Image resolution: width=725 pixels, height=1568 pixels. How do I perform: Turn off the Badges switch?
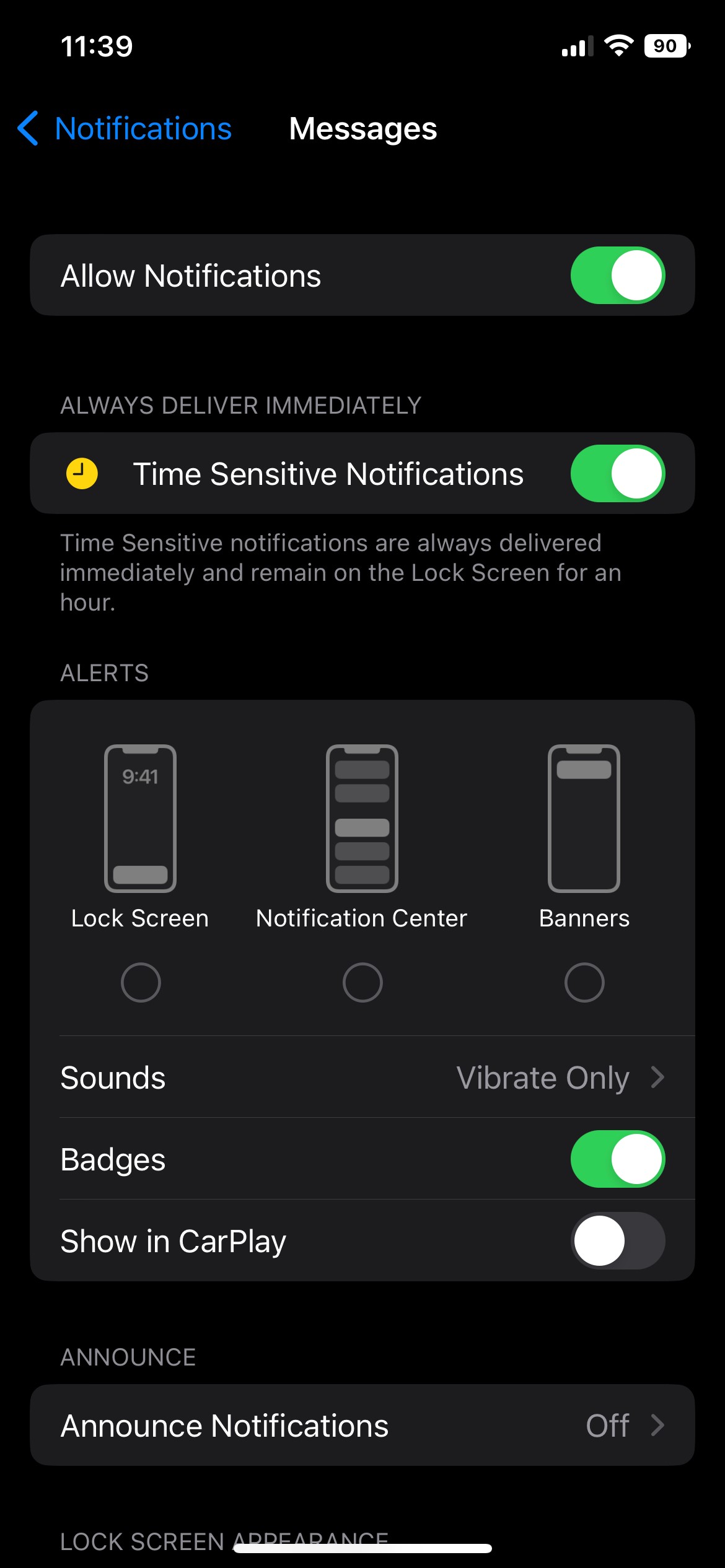pyautogui.click(x=617, y=1159)
